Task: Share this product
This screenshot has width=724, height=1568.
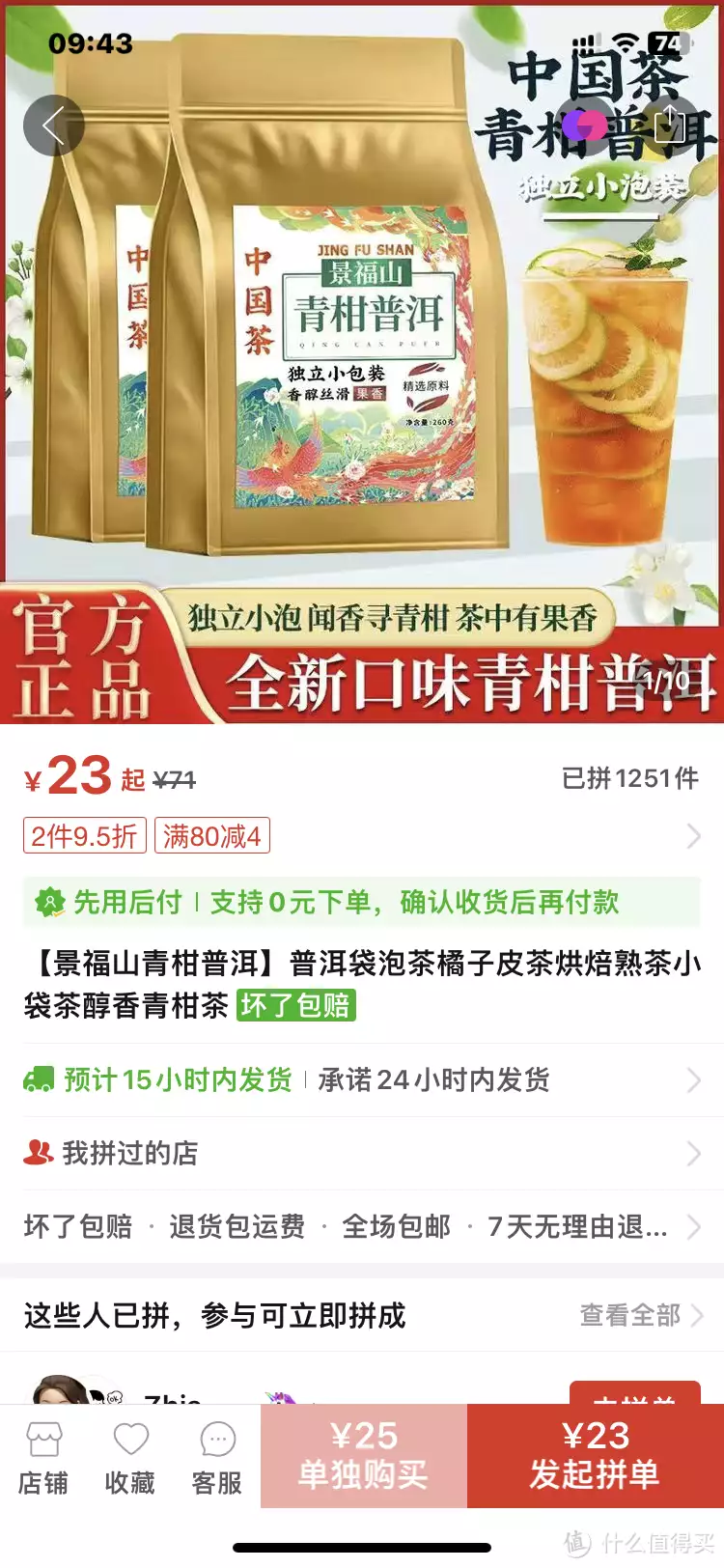Action: (x=669, y=126)
